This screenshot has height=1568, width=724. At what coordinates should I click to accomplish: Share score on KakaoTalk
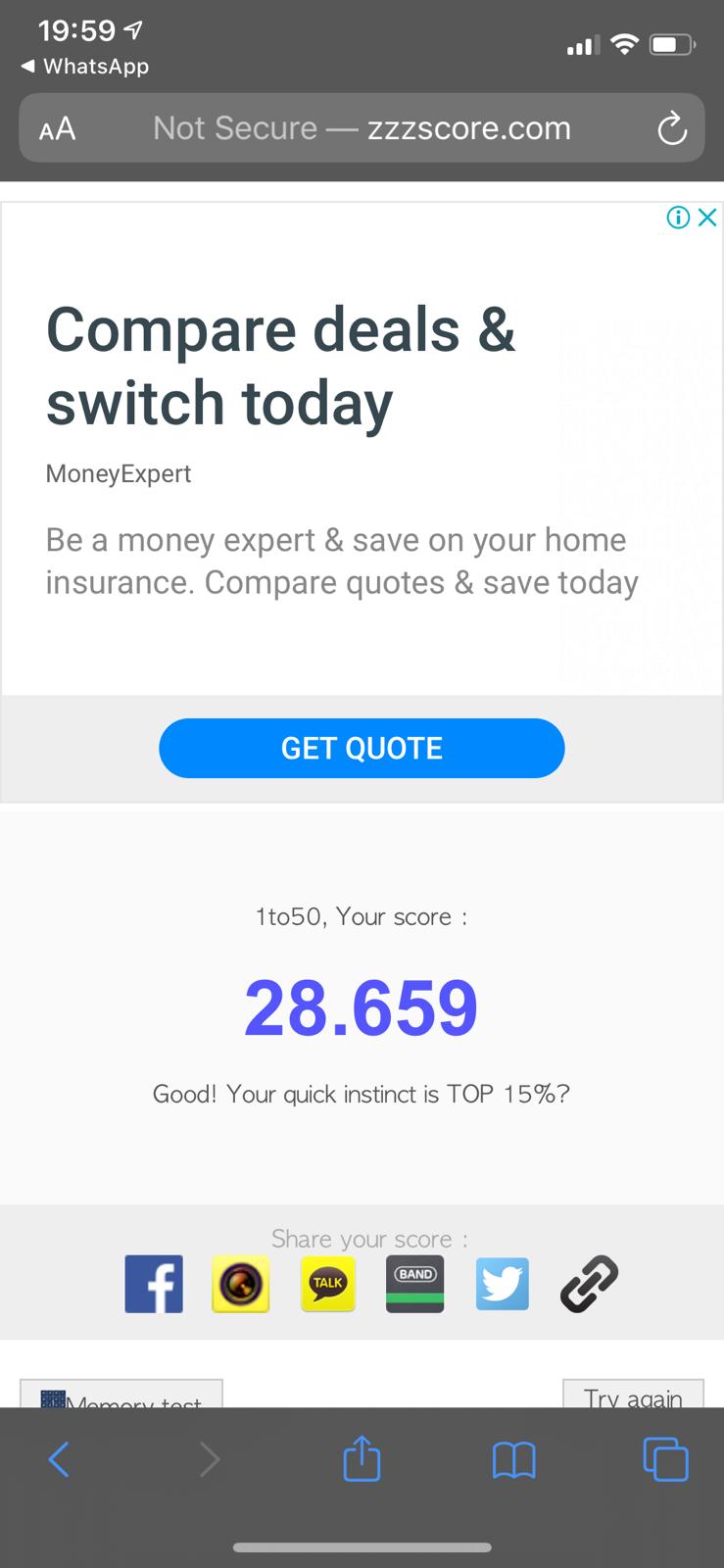pyautogui.click(x=327, y=1284)
